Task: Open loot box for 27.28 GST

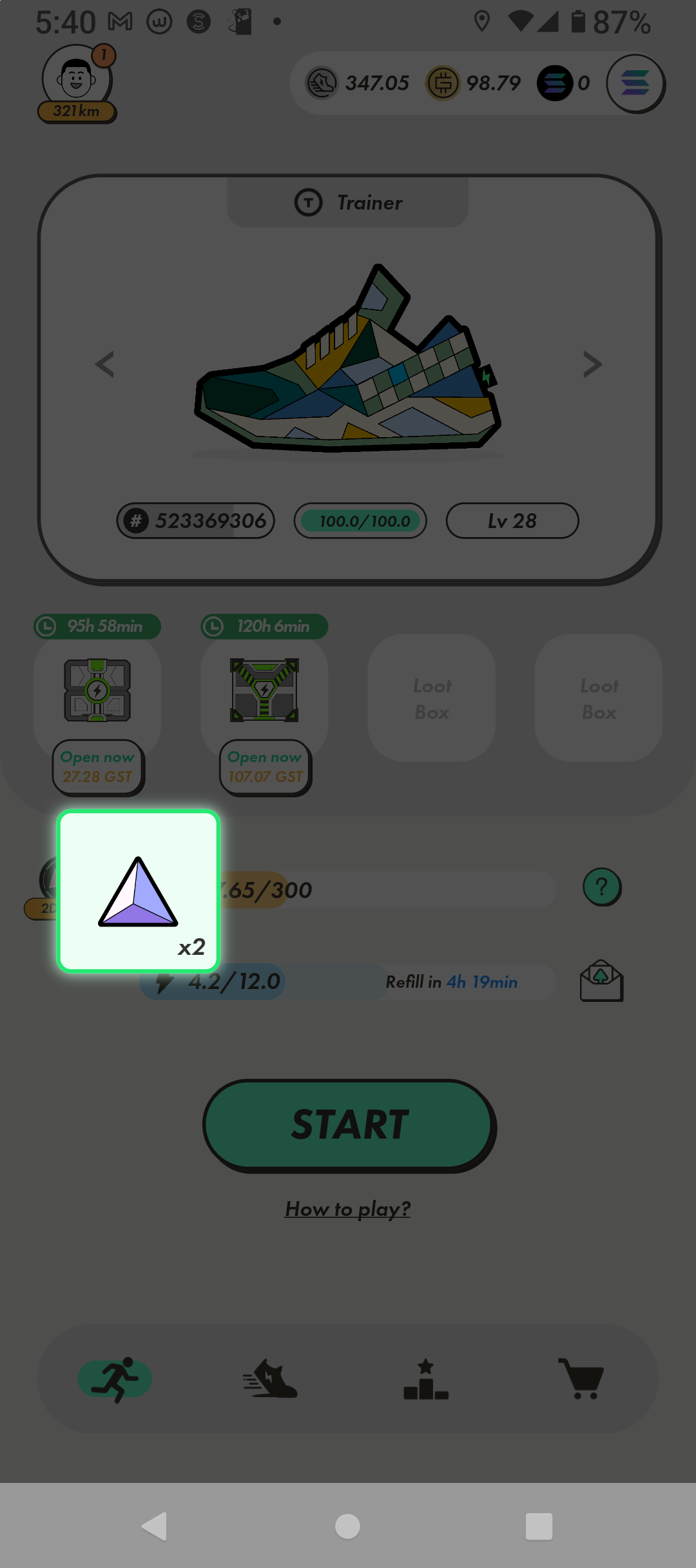Action: pyautogui.click(x=98, y=767)
